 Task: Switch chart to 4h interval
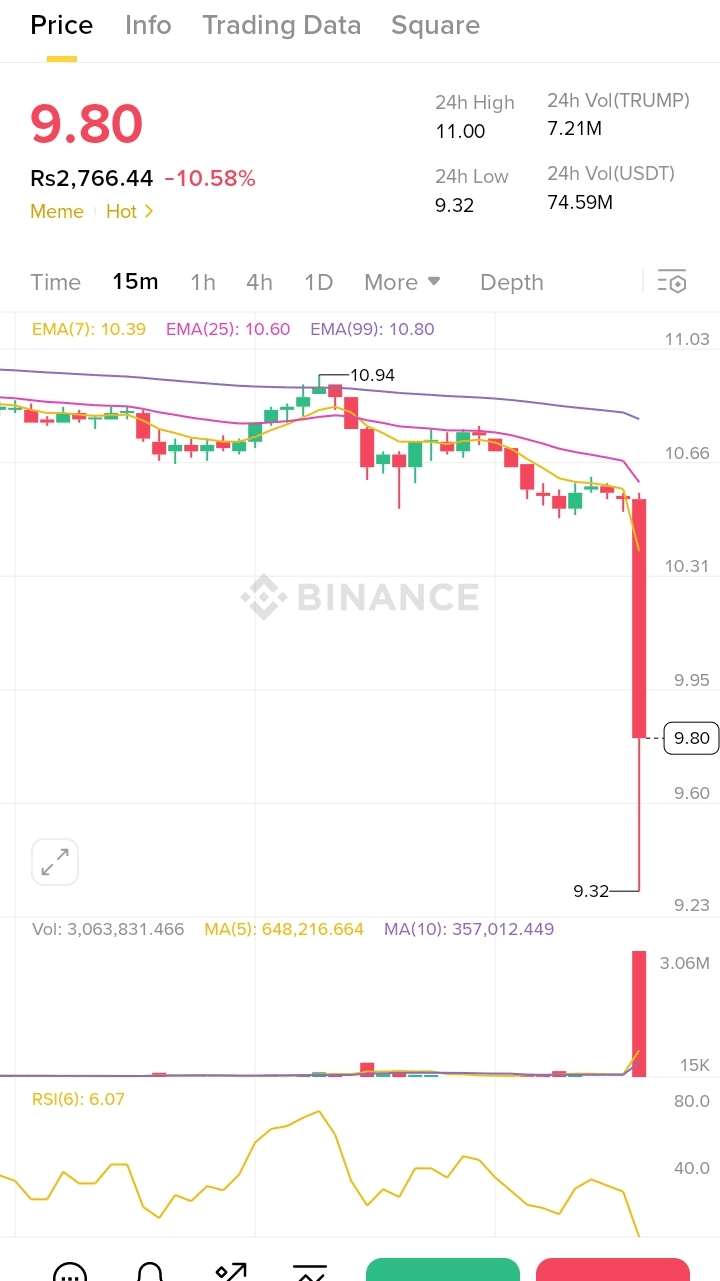tap(259, 282)
